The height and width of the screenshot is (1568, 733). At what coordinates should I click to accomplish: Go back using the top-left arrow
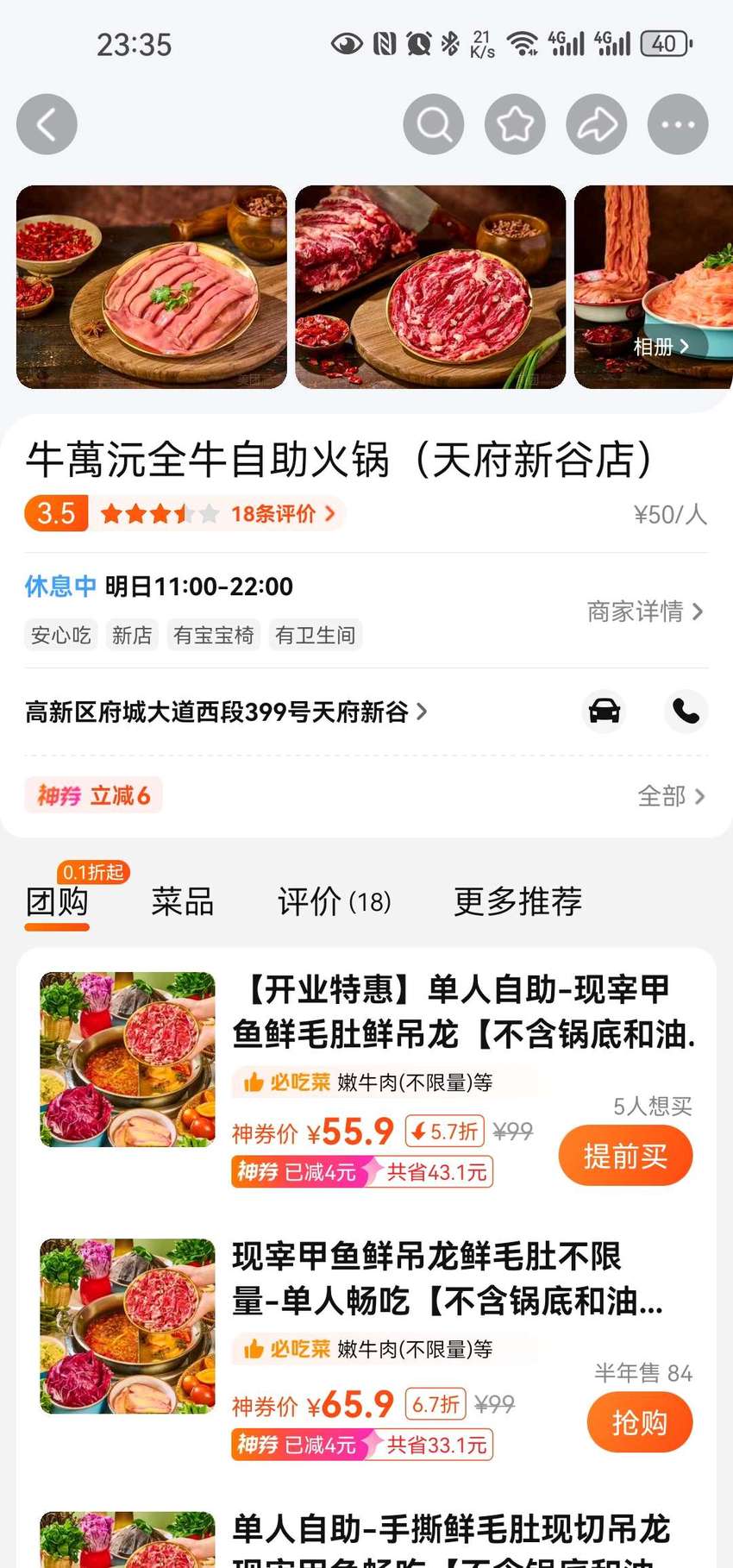47,124
